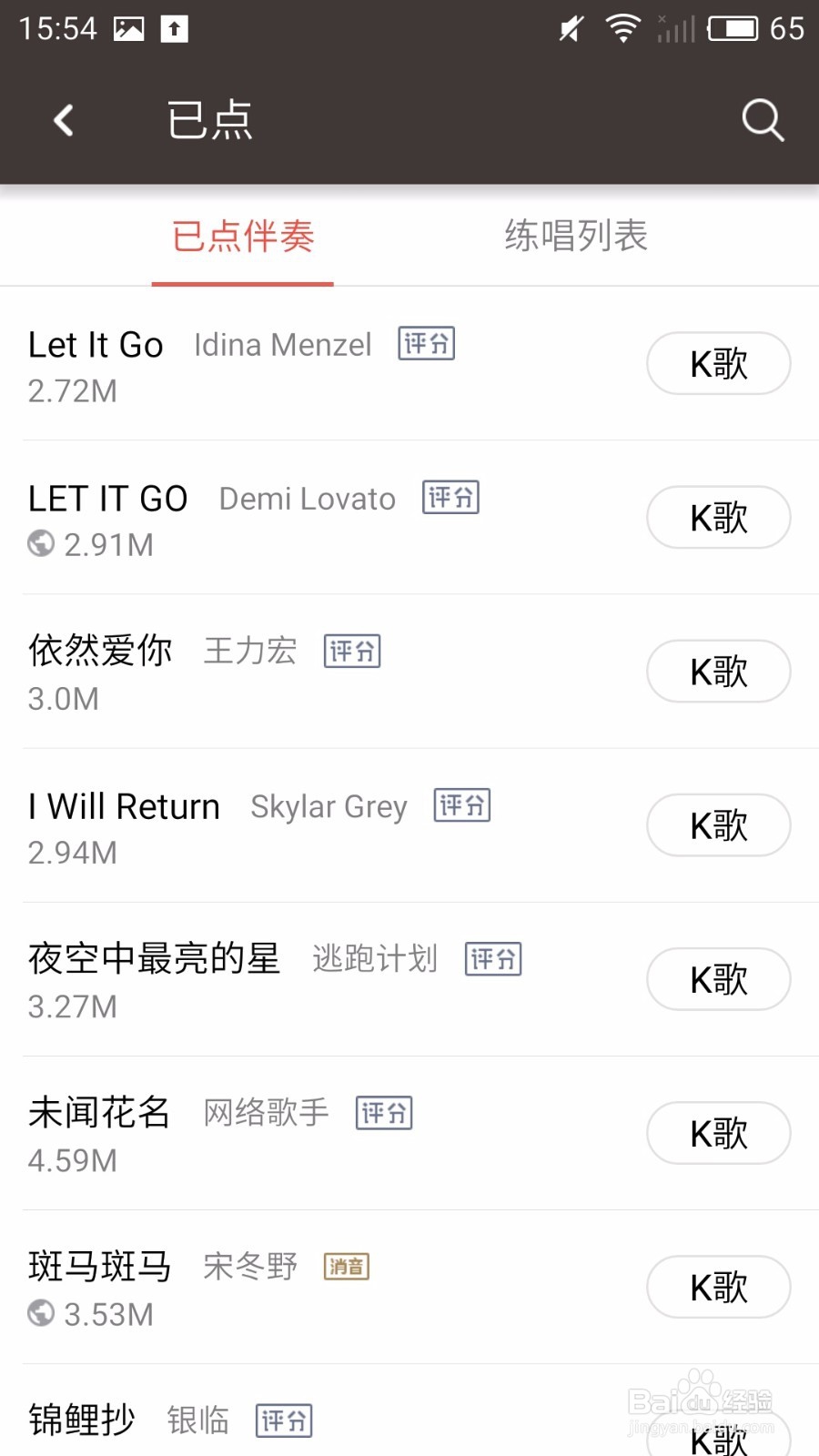Screen dimensions: 819x1456
Task: Start K歌 for 夜空中最亮的星
Action: tap(718, 979)
